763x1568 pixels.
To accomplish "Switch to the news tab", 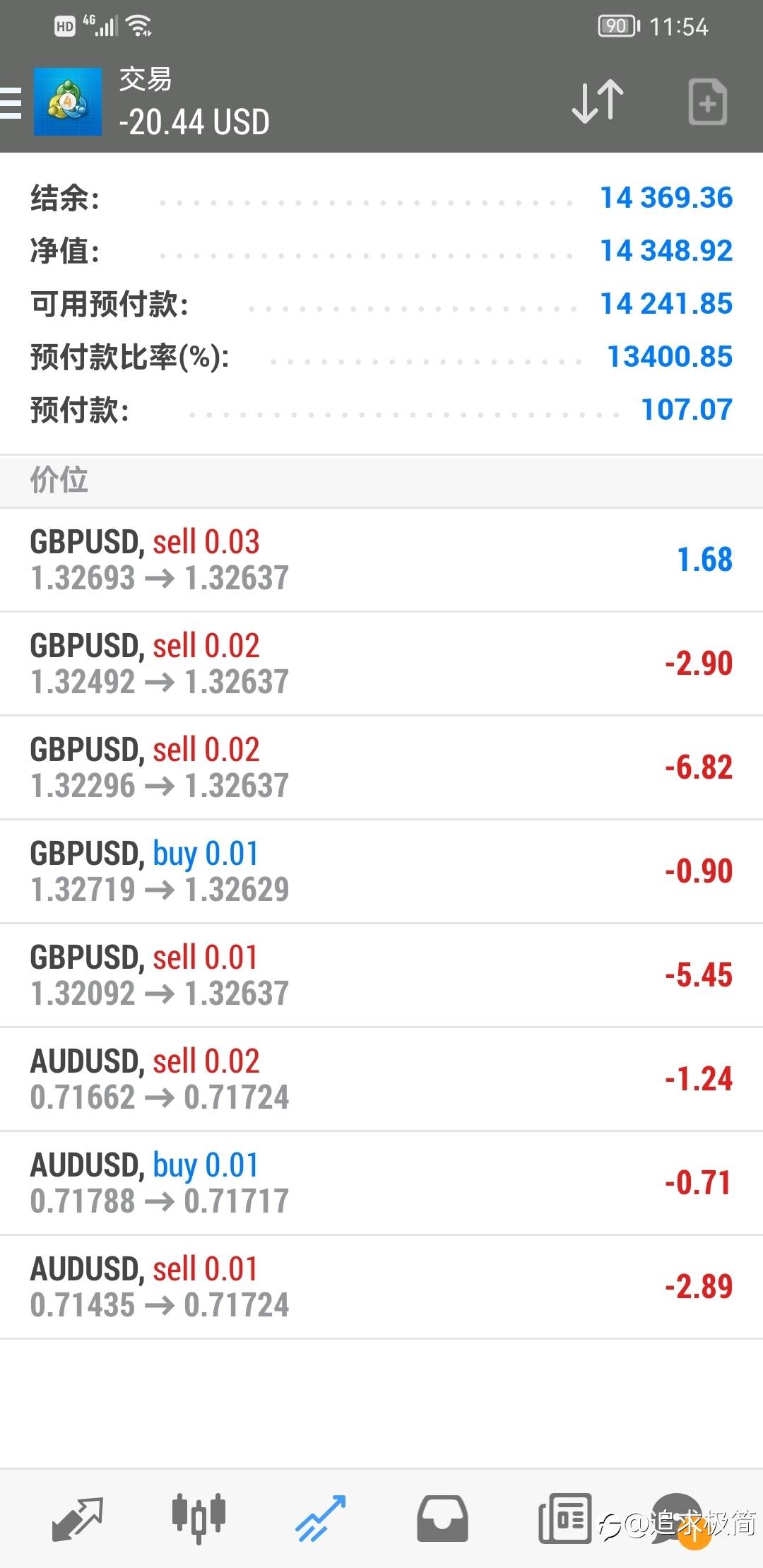I will [x=564, y=1519].
